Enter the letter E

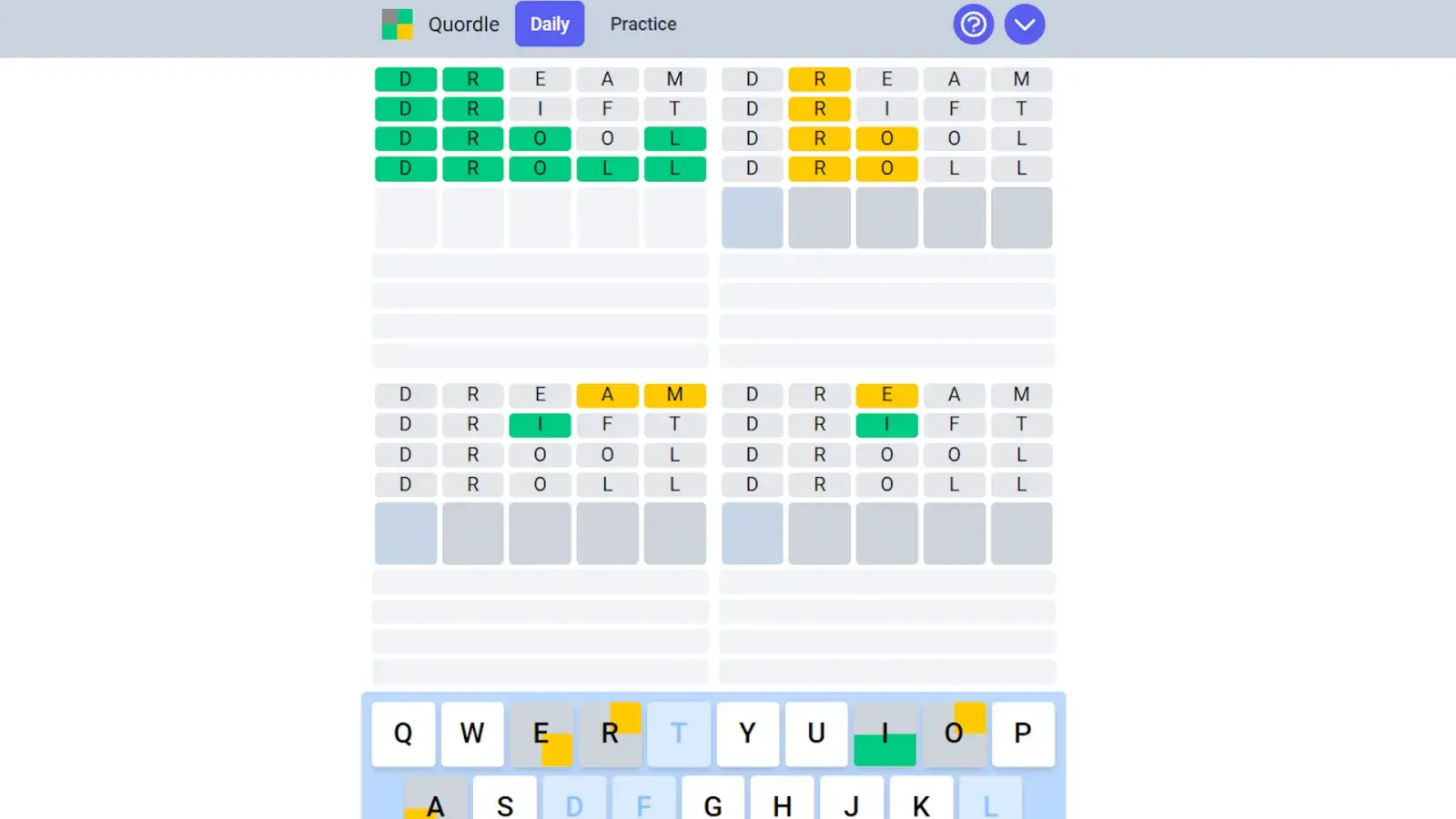coord(541,733)
